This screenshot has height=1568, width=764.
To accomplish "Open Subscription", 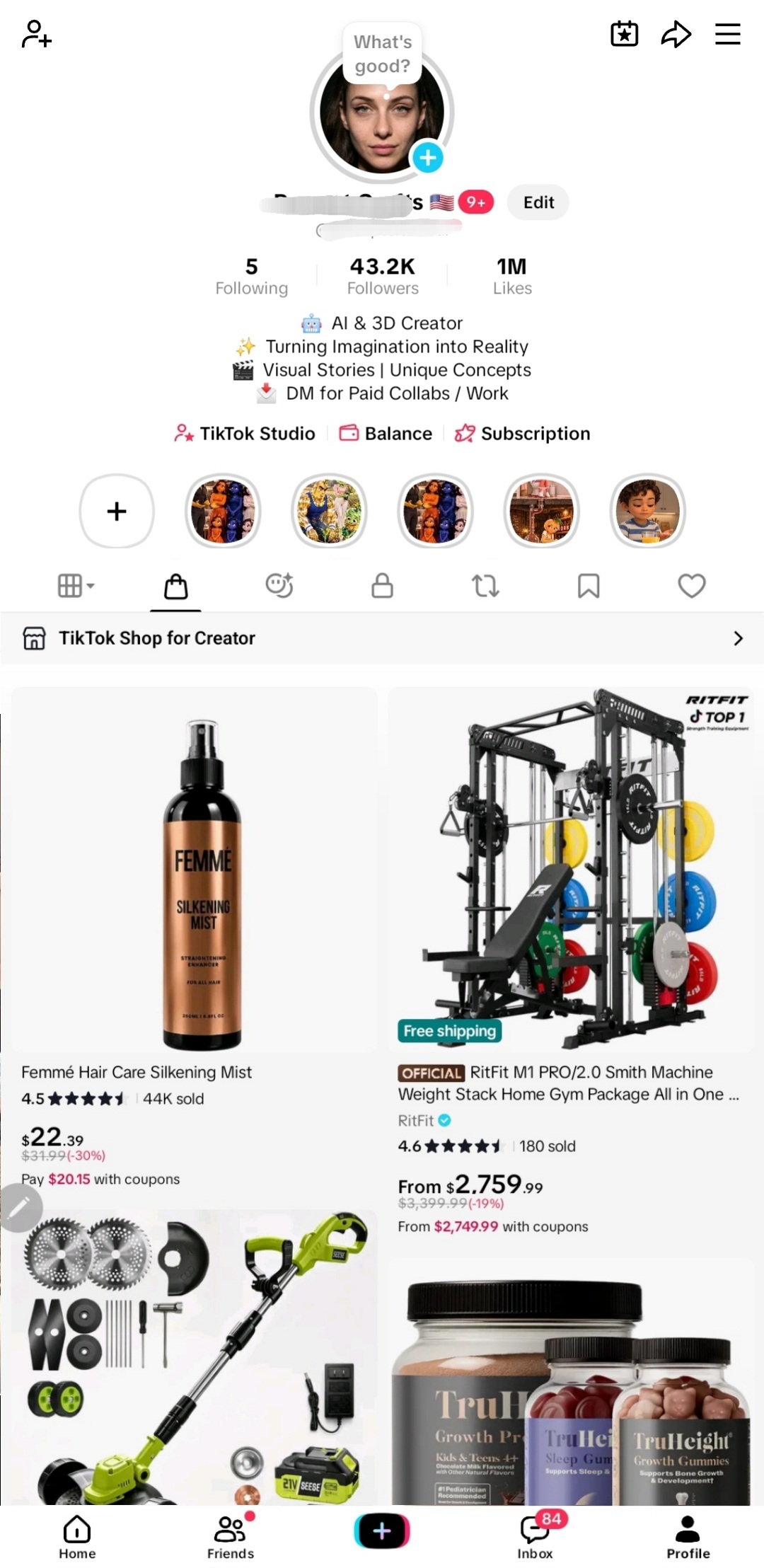I will pos(522,433).
